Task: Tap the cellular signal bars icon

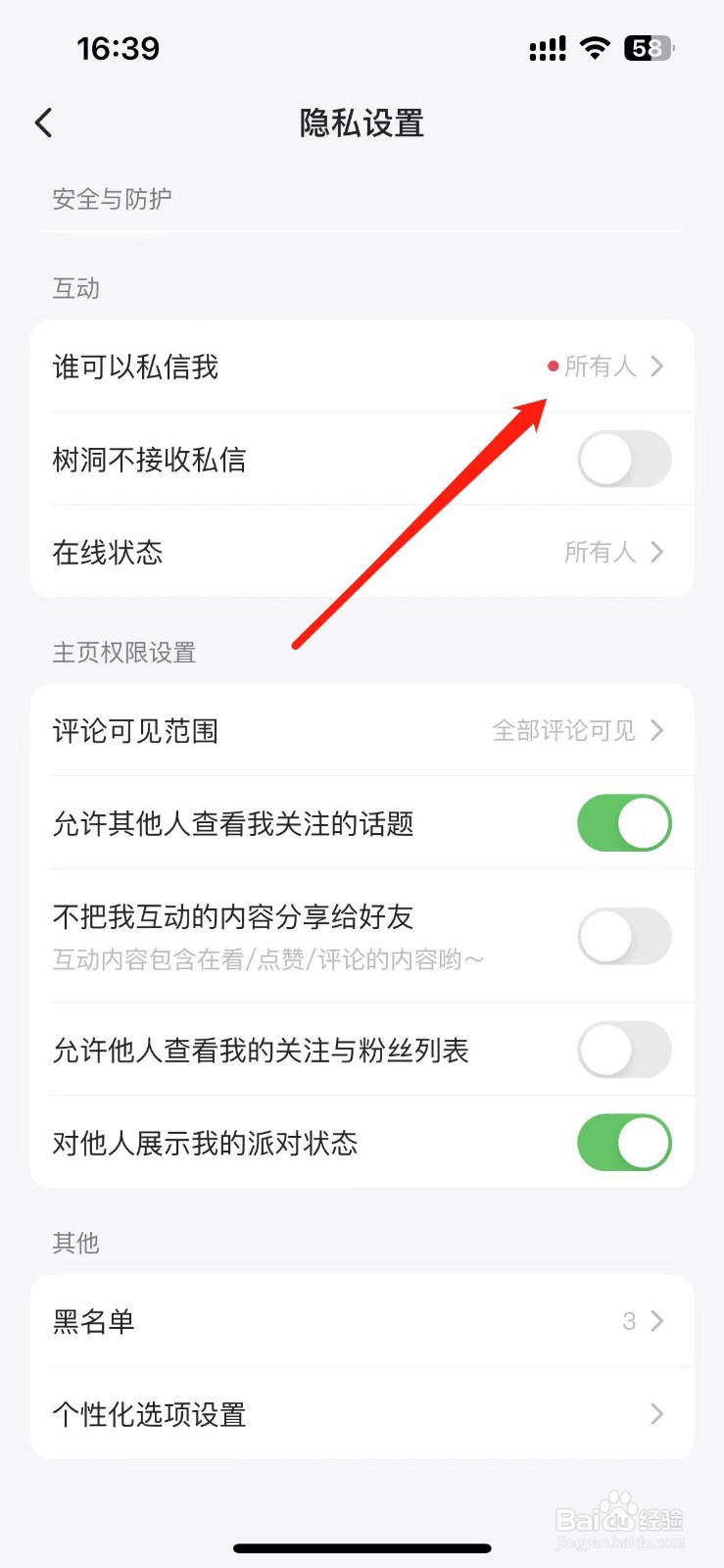Action: coord(547,49)
